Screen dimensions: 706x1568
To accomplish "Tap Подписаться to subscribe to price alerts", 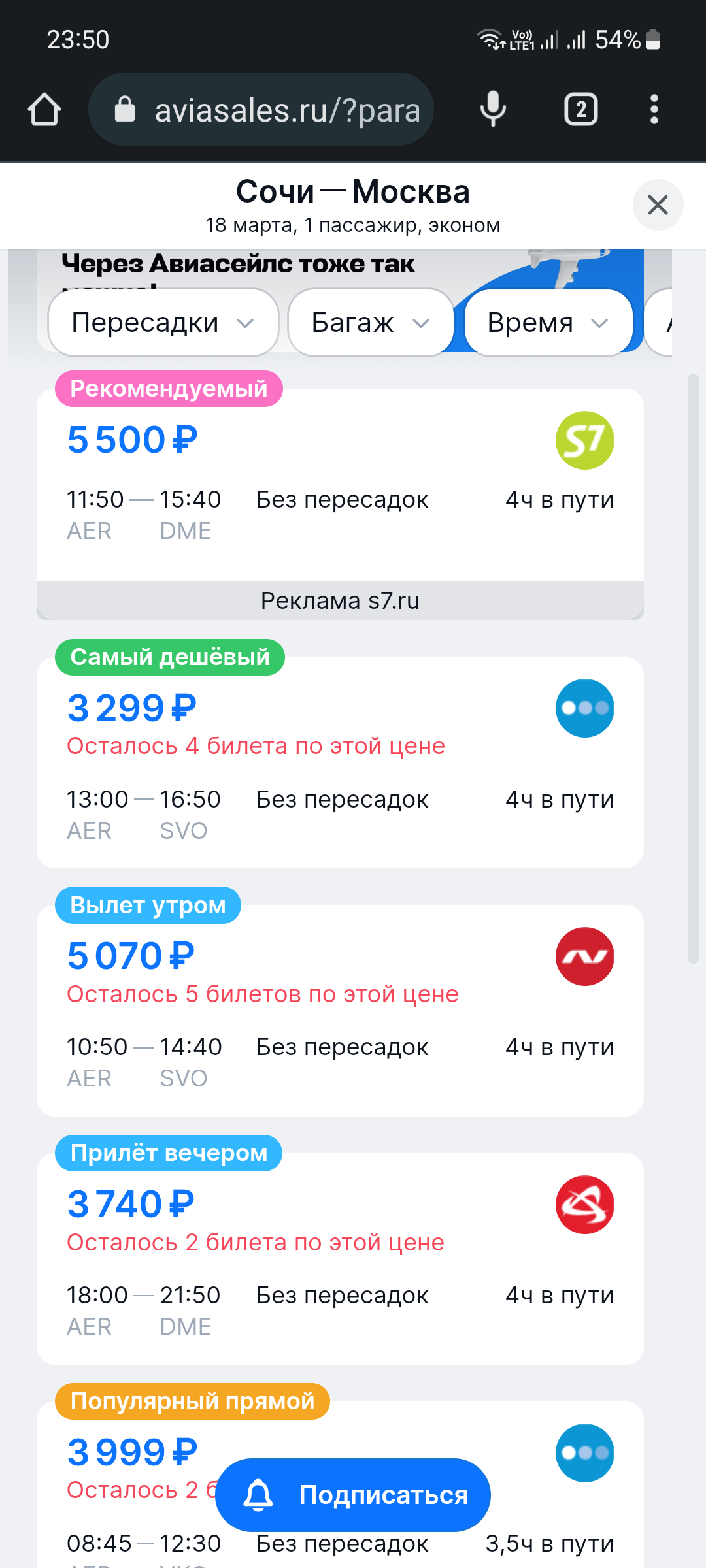I will pyautogui.click(x=353, y=1495).
